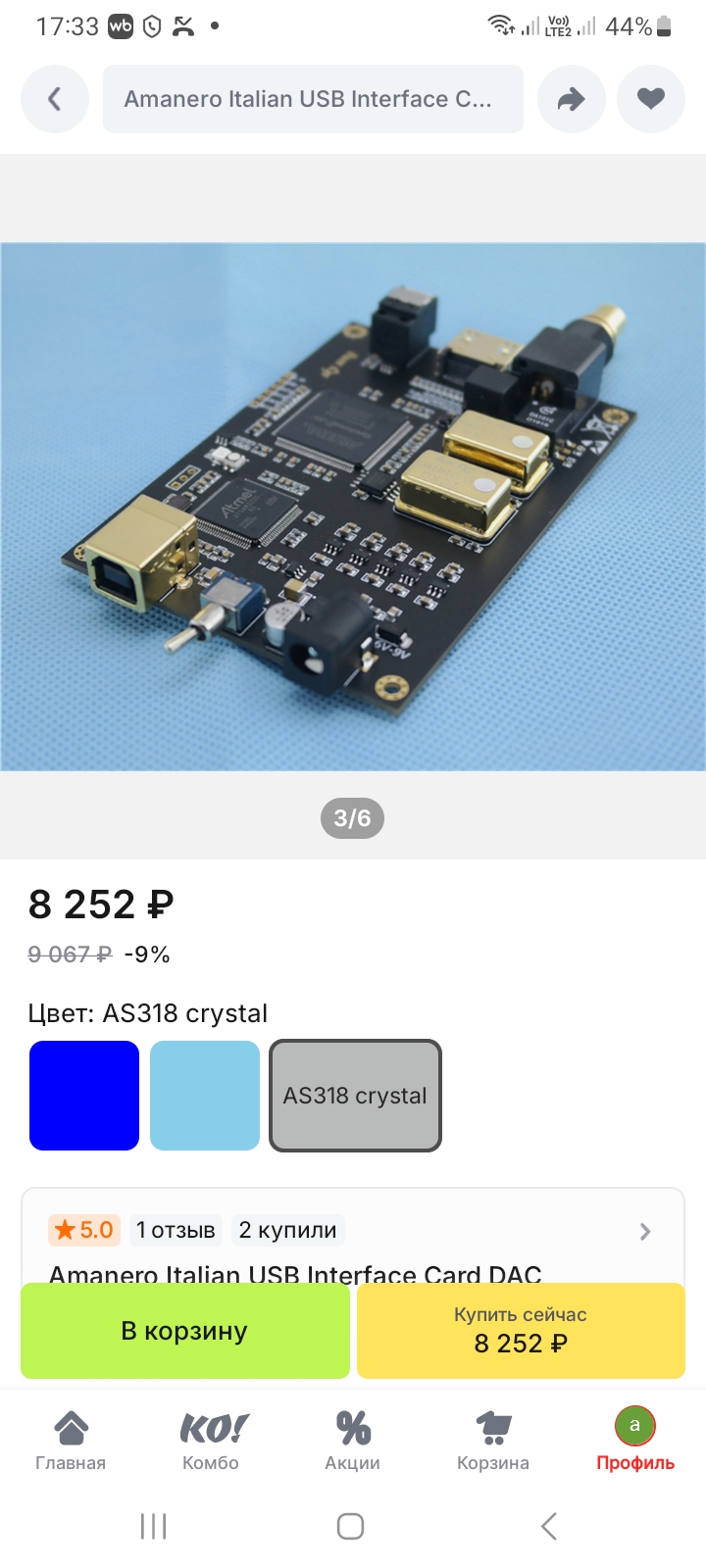Select the light blue color option
This screenshot has width=706, height=1568.
click(205, 1096)
